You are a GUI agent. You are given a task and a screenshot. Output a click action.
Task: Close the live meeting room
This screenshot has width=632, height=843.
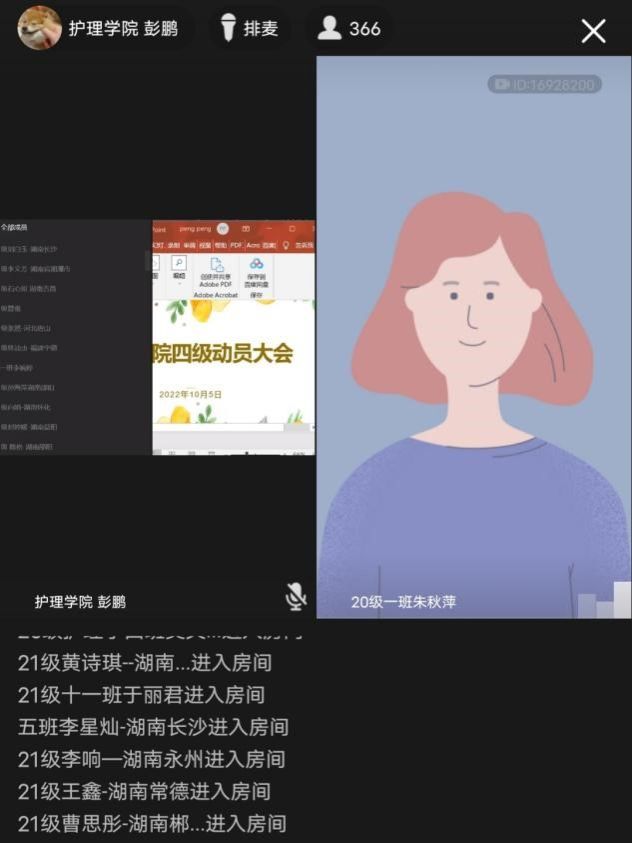pyautogui.click(x=593, y=31)
